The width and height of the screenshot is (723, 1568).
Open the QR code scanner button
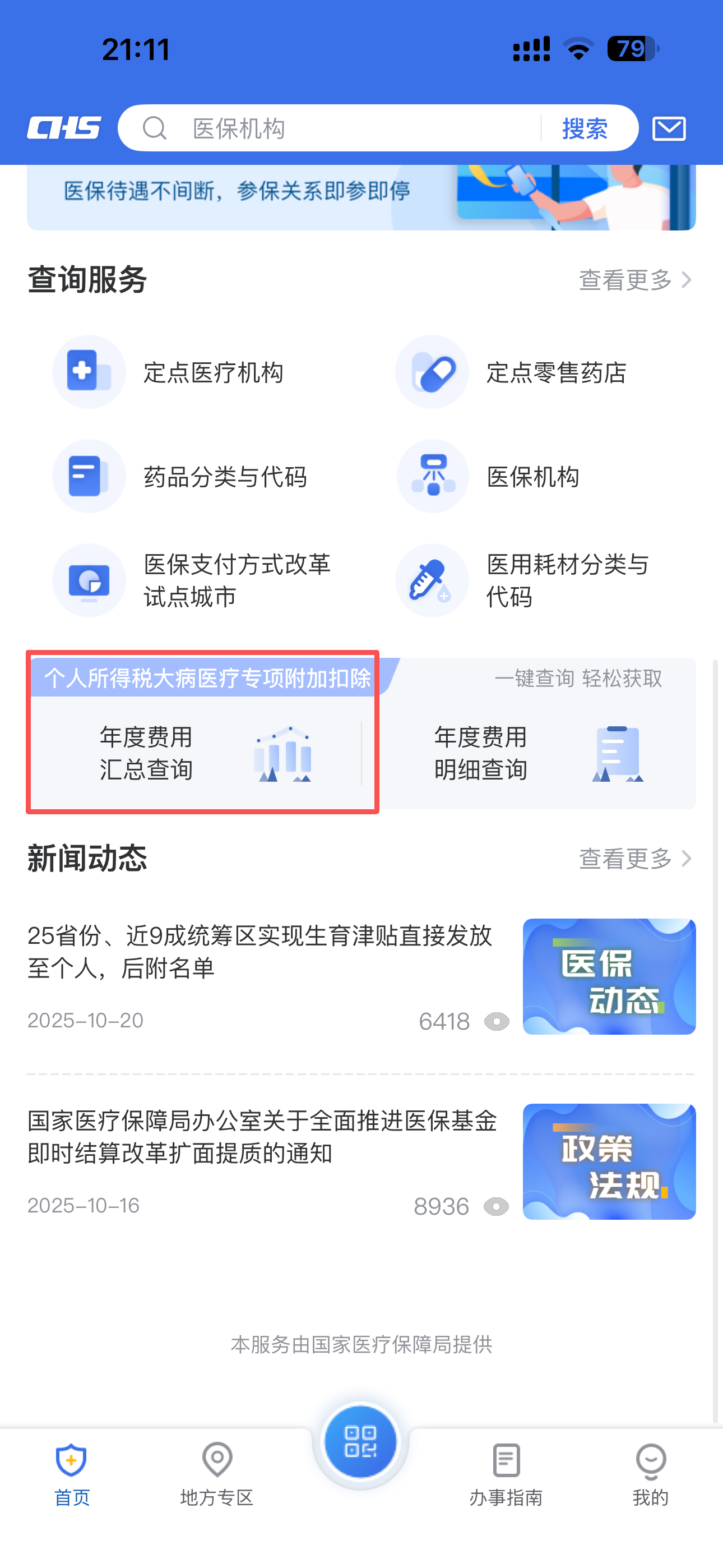tap(360, 1442)
